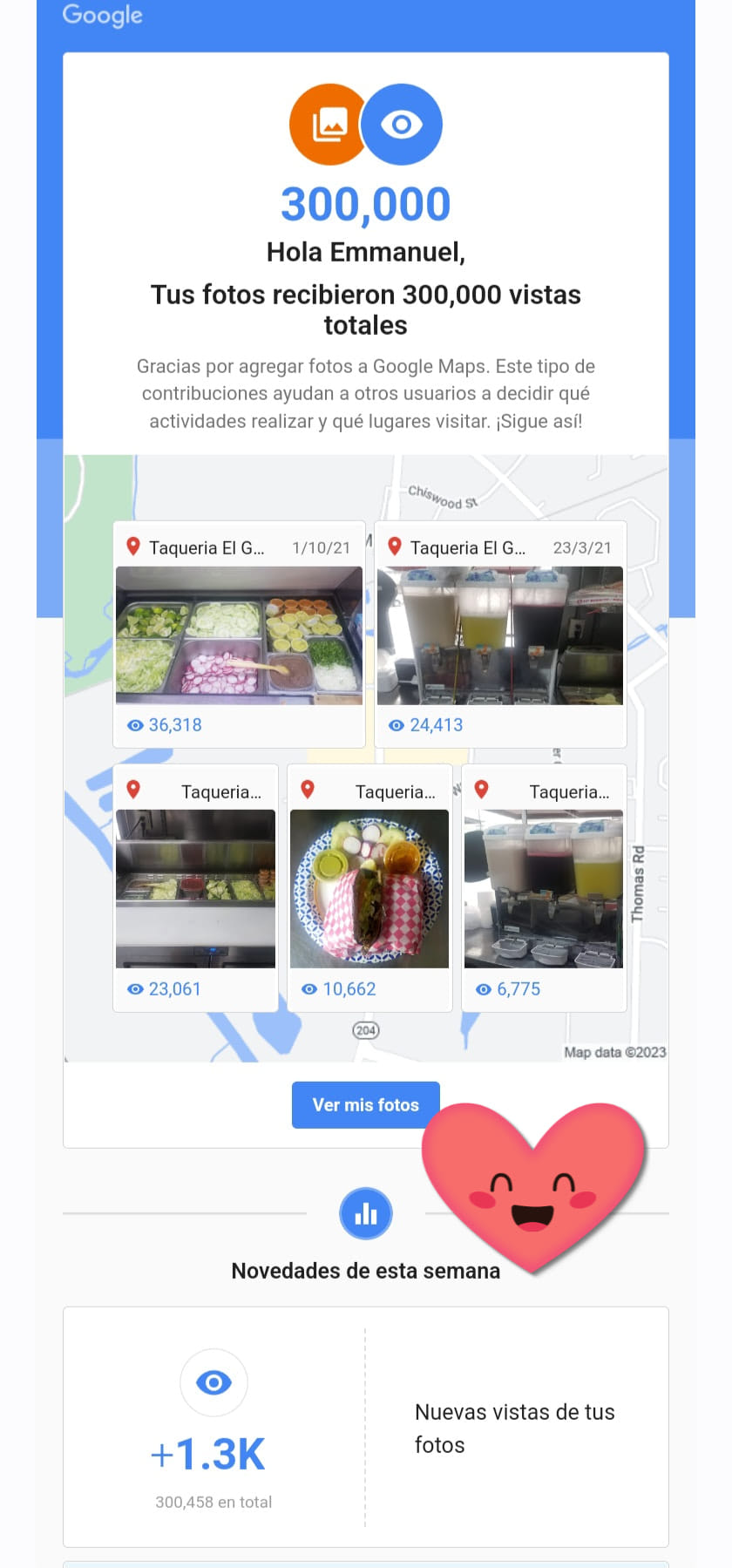732x1568 pixels.
Task: Open the Taqueria photo card dated 1/10/21
Action: 239,635
